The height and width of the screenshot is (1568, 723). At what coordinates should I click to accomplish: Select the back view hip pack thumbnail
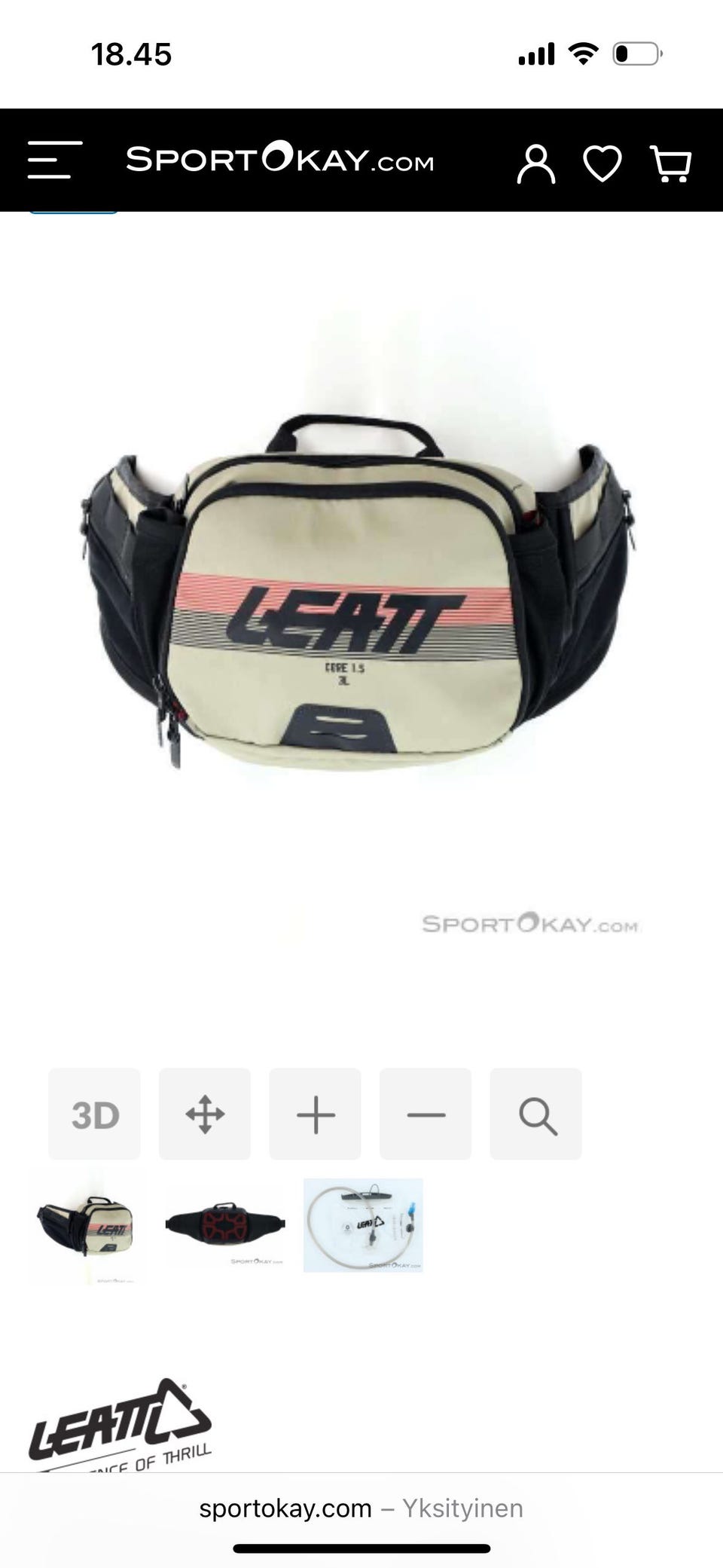[225, 1225]
